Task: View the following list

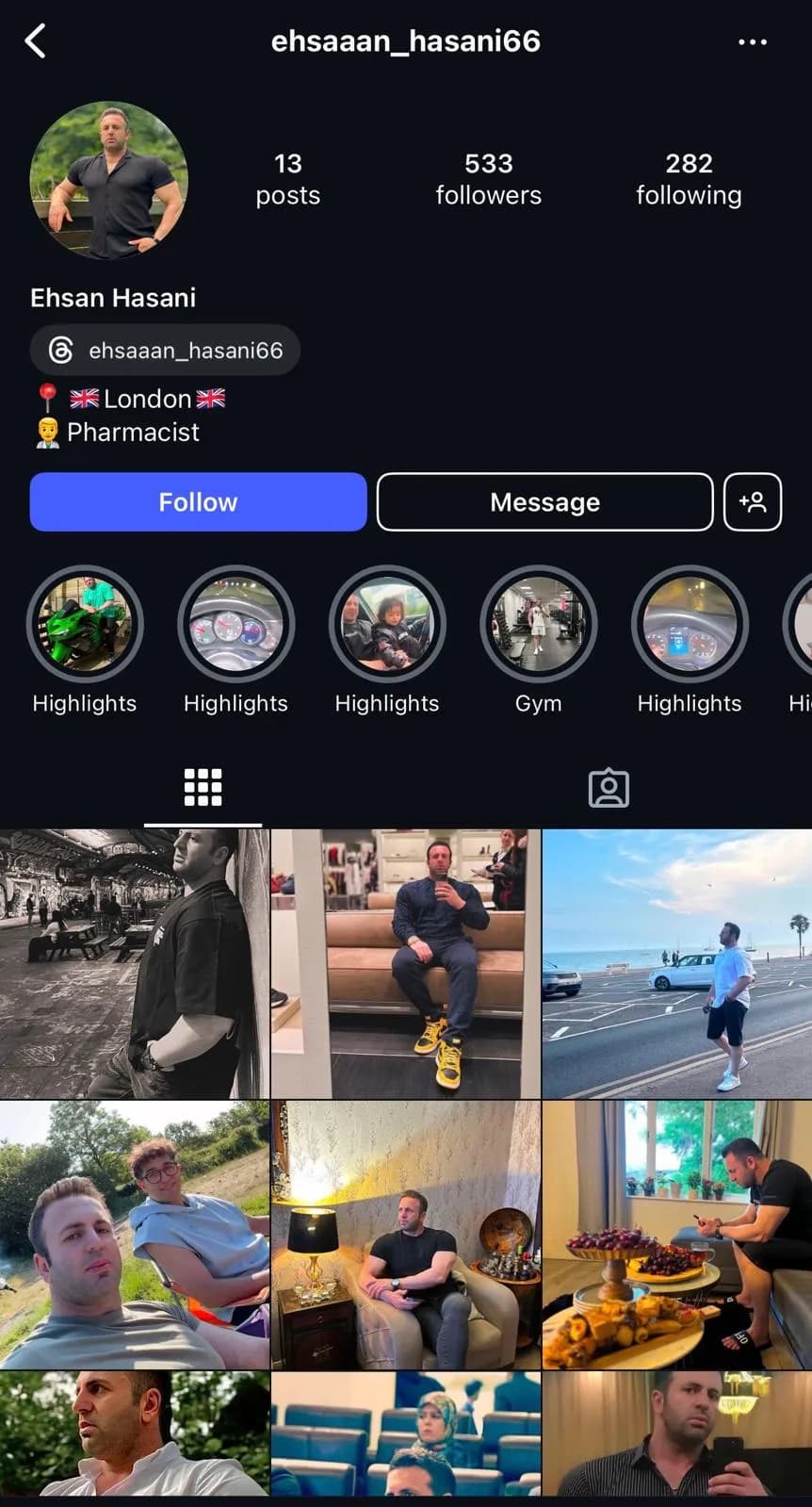Action: [689, 179]
